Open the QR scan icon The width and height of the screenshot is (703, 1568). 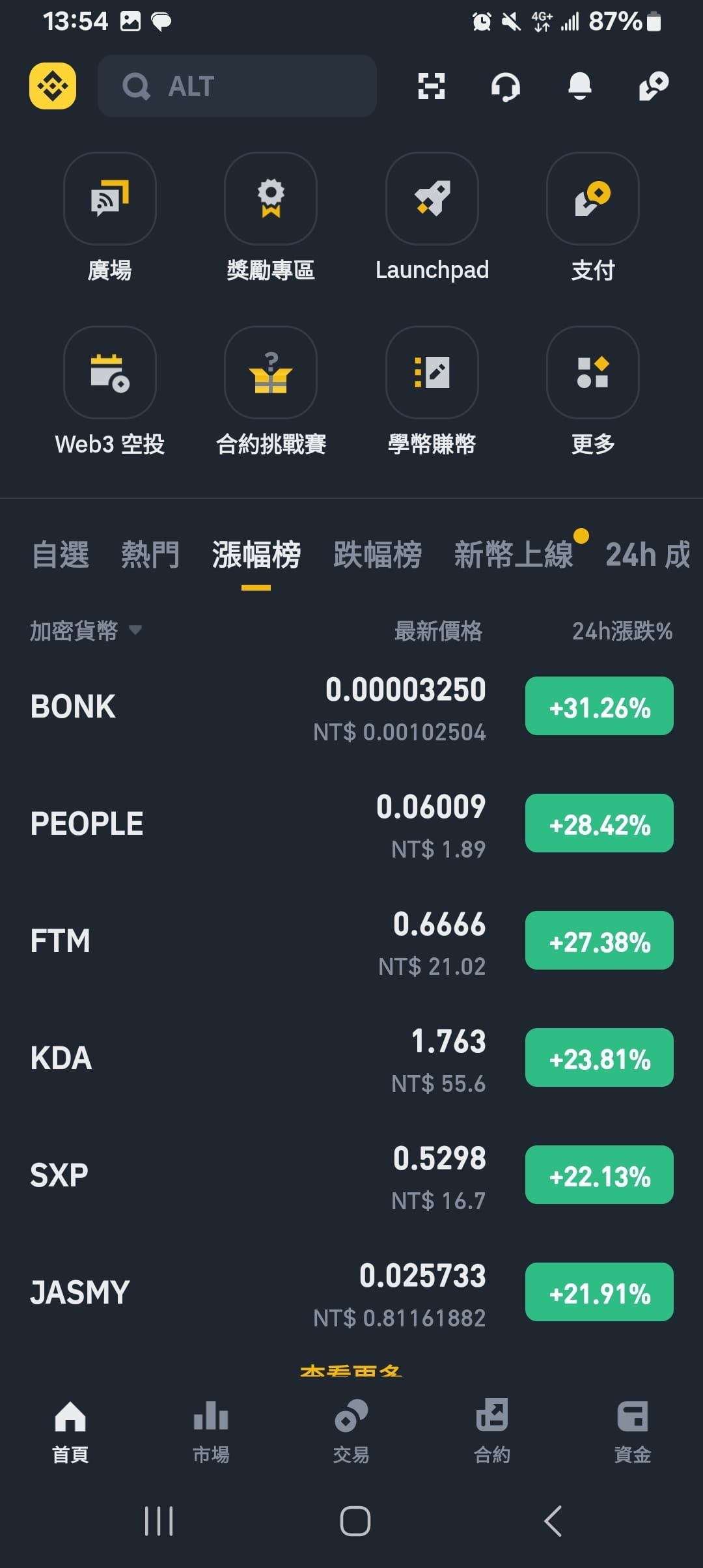click(431, 86)
